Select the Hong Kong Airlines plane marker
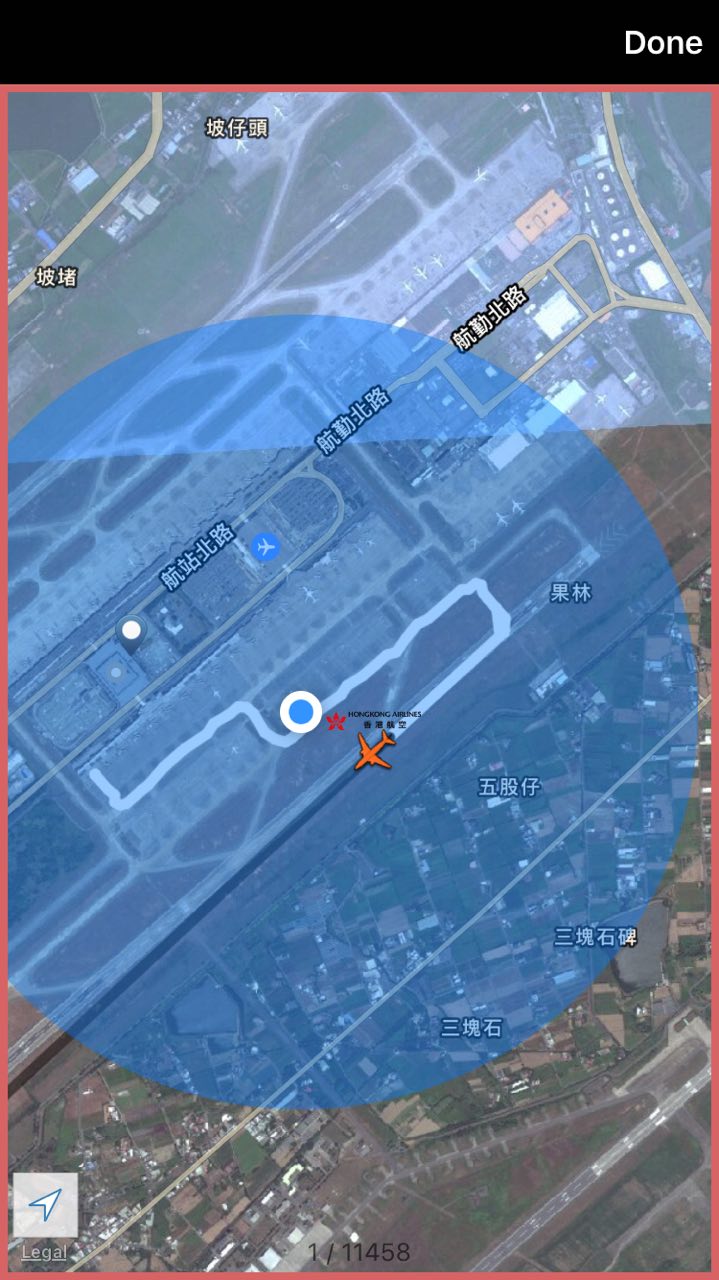This screenshot has width=719, height=1280. [x=375, y=748]
